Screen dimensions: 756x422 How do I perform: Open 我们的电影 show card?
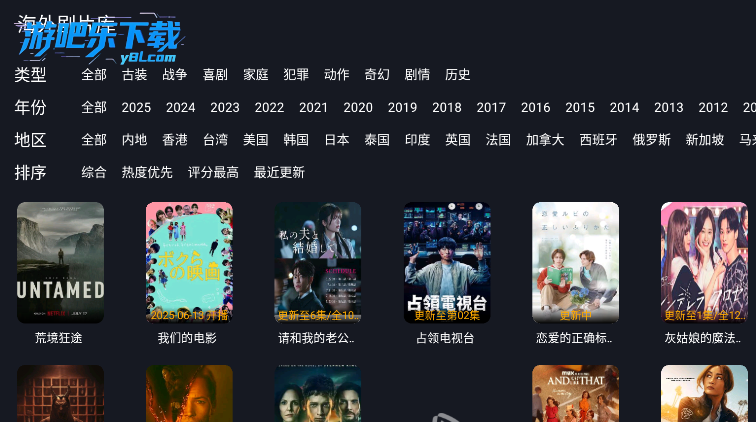point(188,262)
